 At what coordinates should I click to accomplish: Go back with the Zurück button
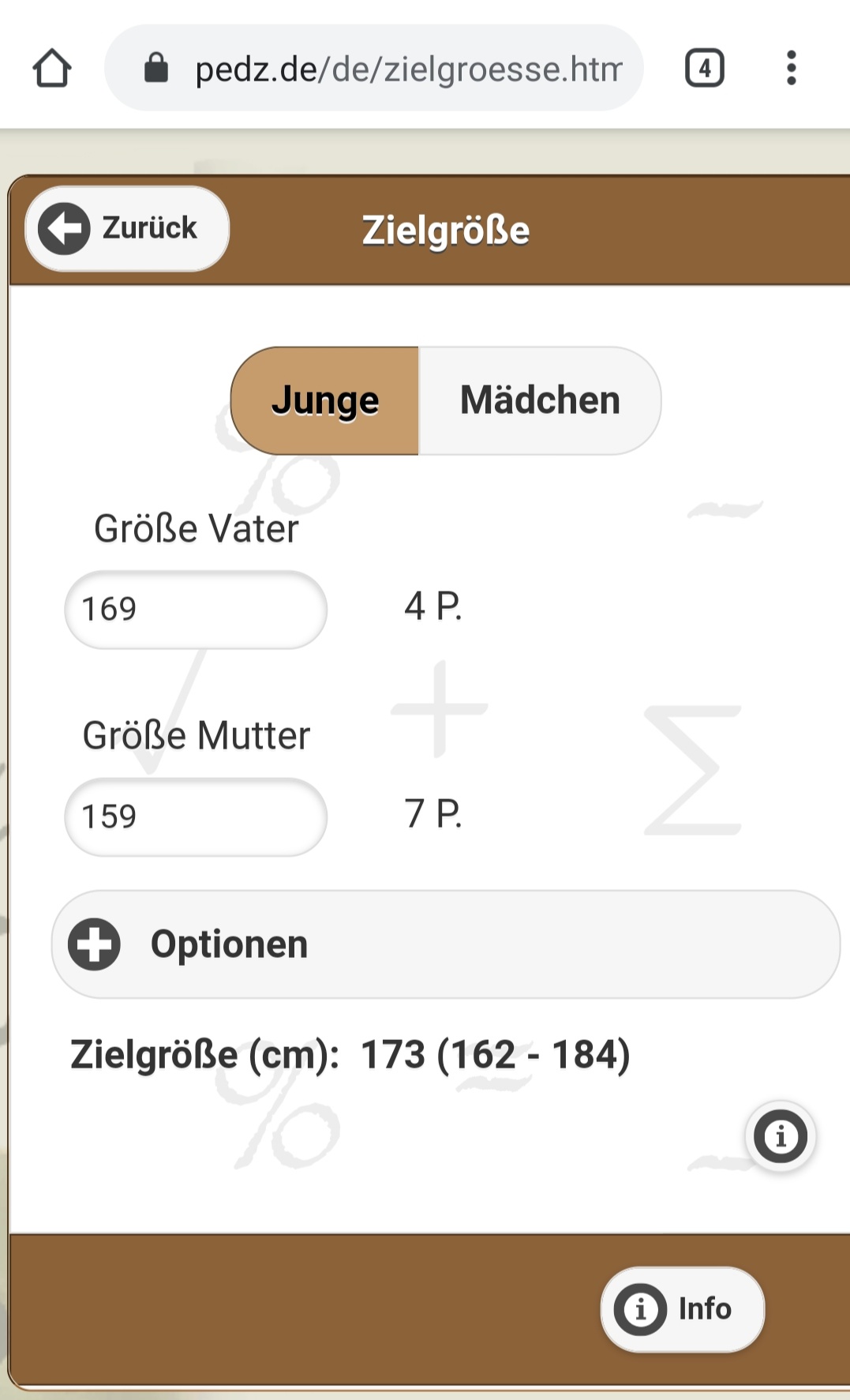point(127,228)
